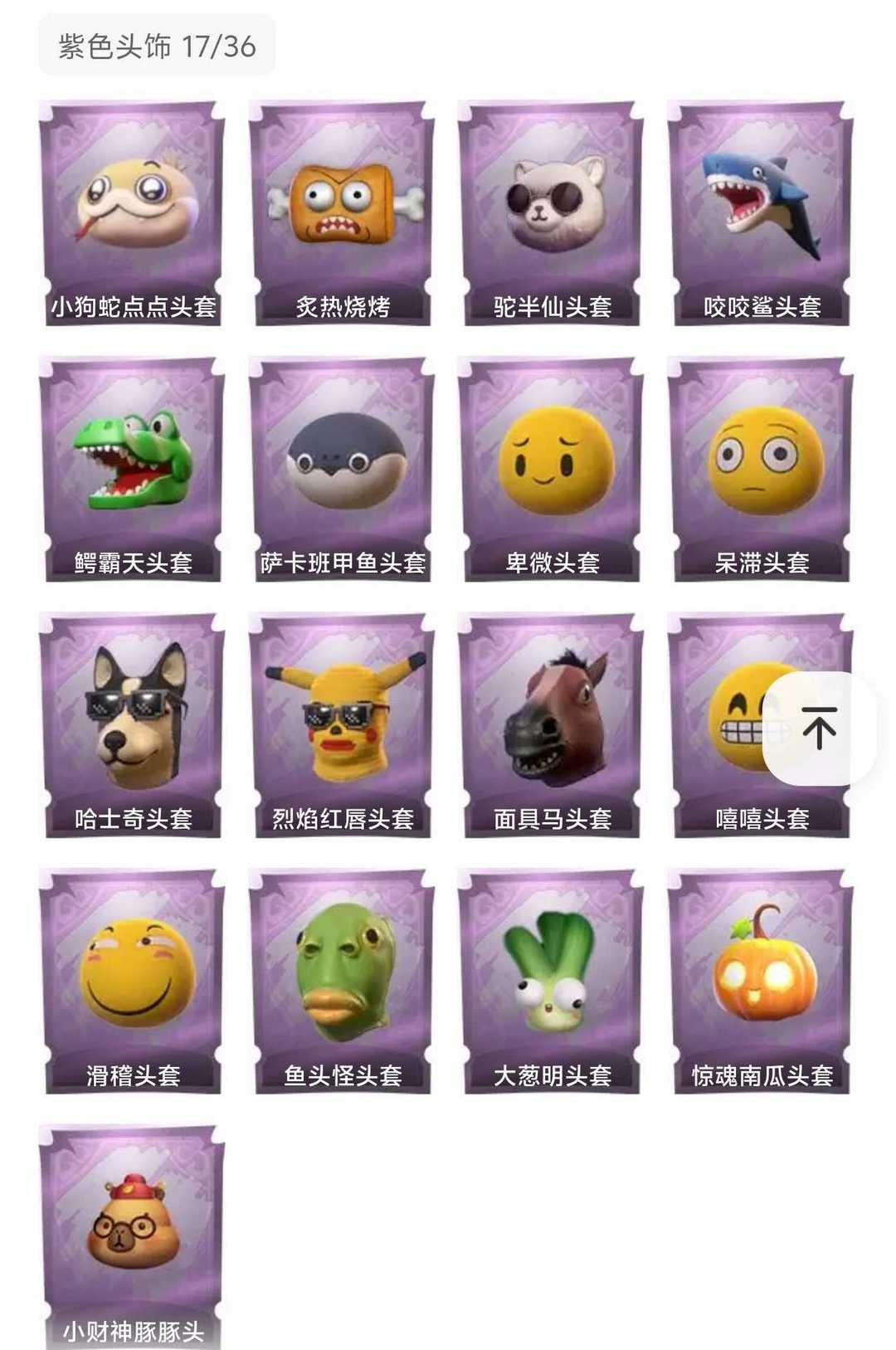This screenshot has width=896, height=1350.
Task: Open the 卑微头套 emoji headwear
Action: [x=552, y=470]
